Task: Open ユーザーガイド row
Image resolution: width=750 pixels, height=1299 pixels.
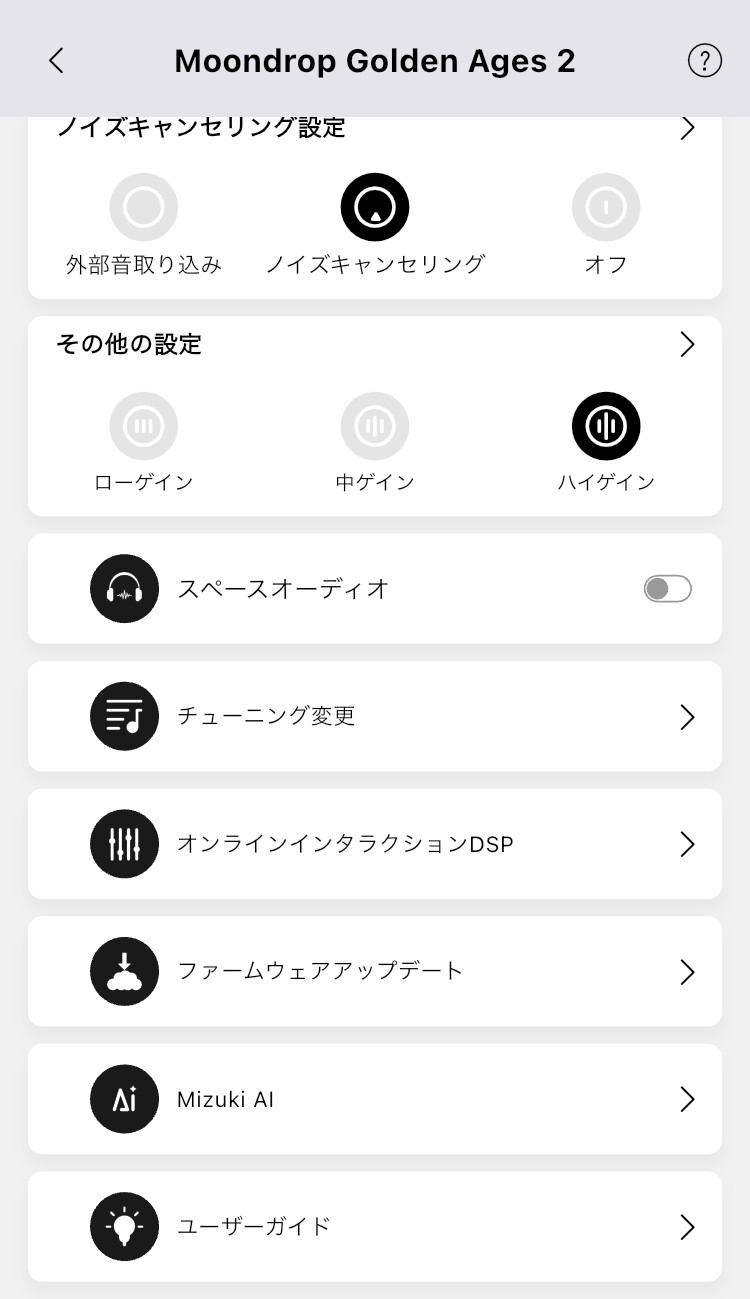Action: (x=375, y=1227)
